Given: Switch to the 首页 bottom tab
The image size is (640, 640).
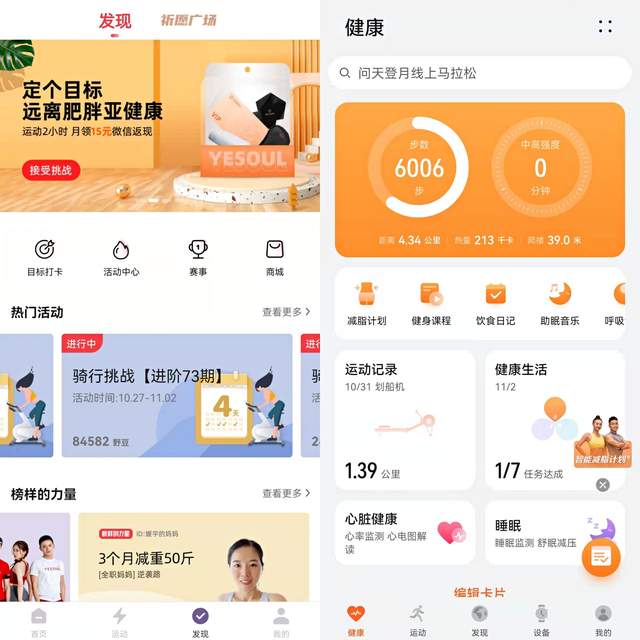Looking at the screenshot, I should 38,621.
